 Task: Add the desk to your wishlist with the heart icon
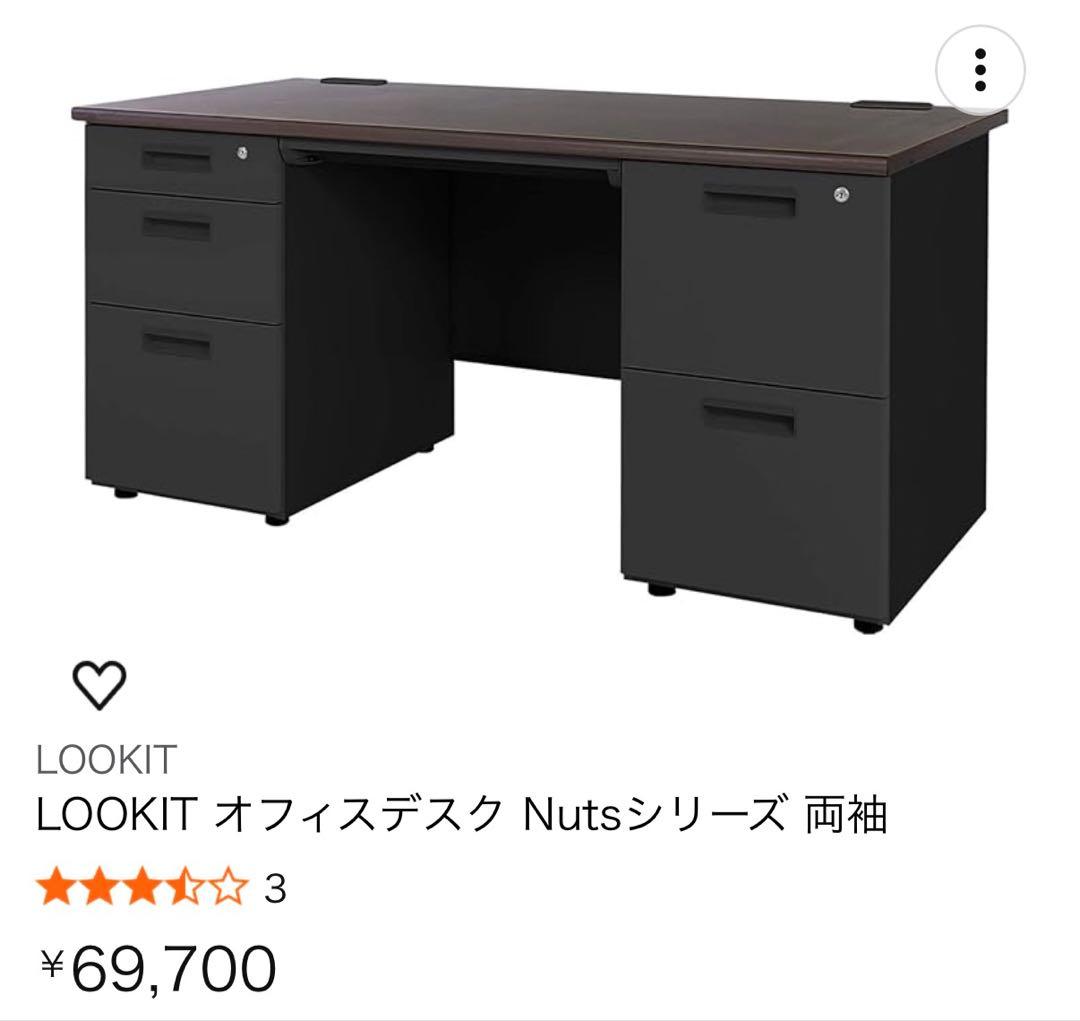tap(100, 686)
